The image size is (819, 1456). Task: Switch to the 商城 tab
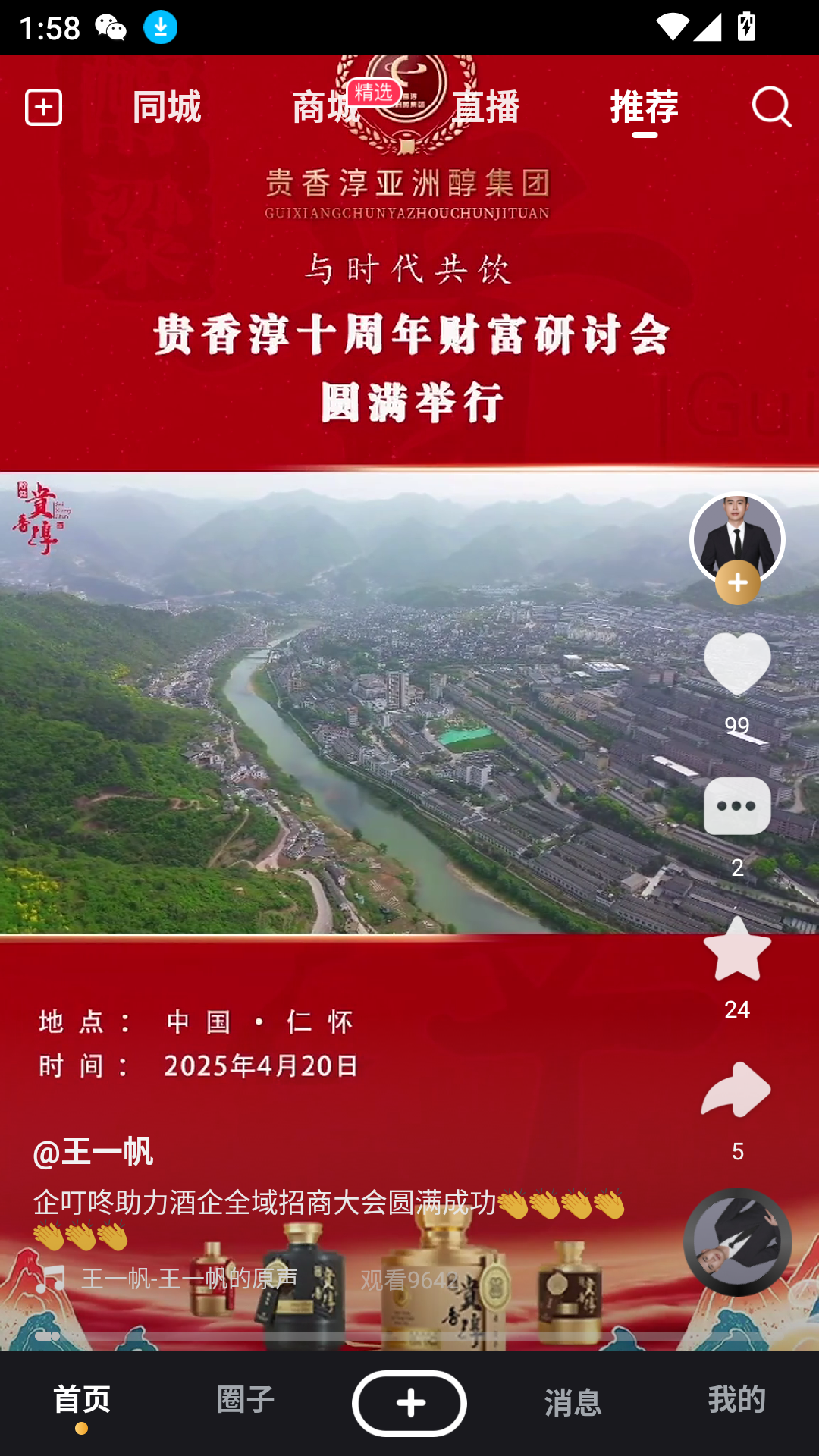[326, 107]
